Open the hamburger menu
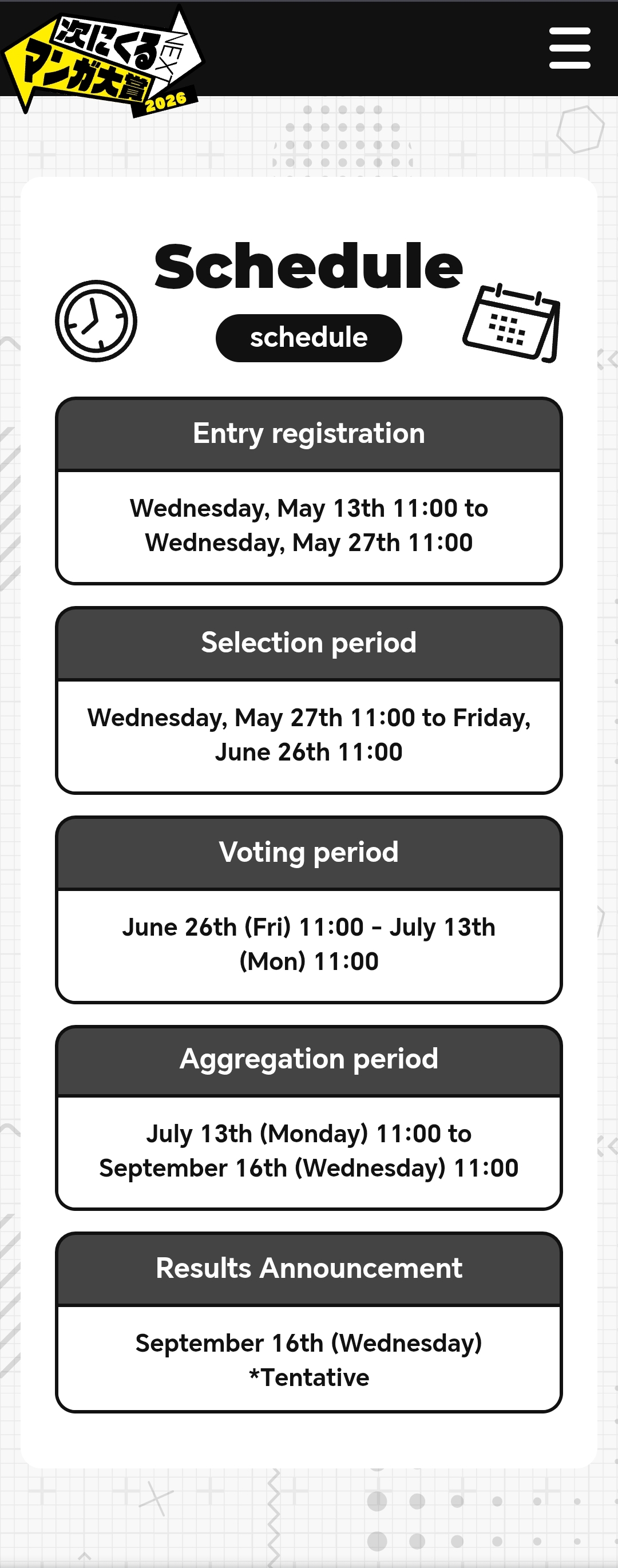 569,48
